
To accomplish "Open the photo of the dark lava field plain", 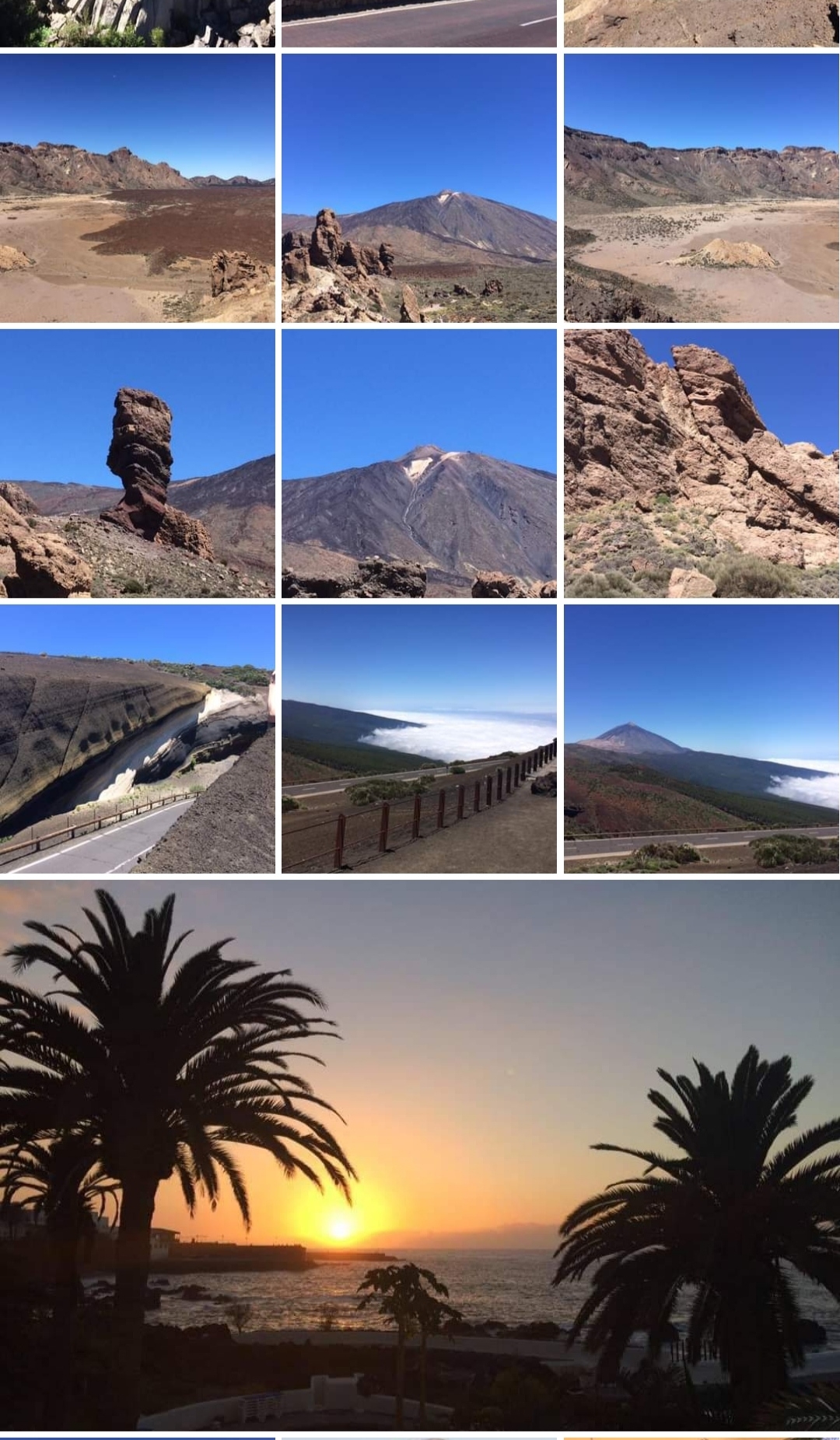I will tap(138, 187).
